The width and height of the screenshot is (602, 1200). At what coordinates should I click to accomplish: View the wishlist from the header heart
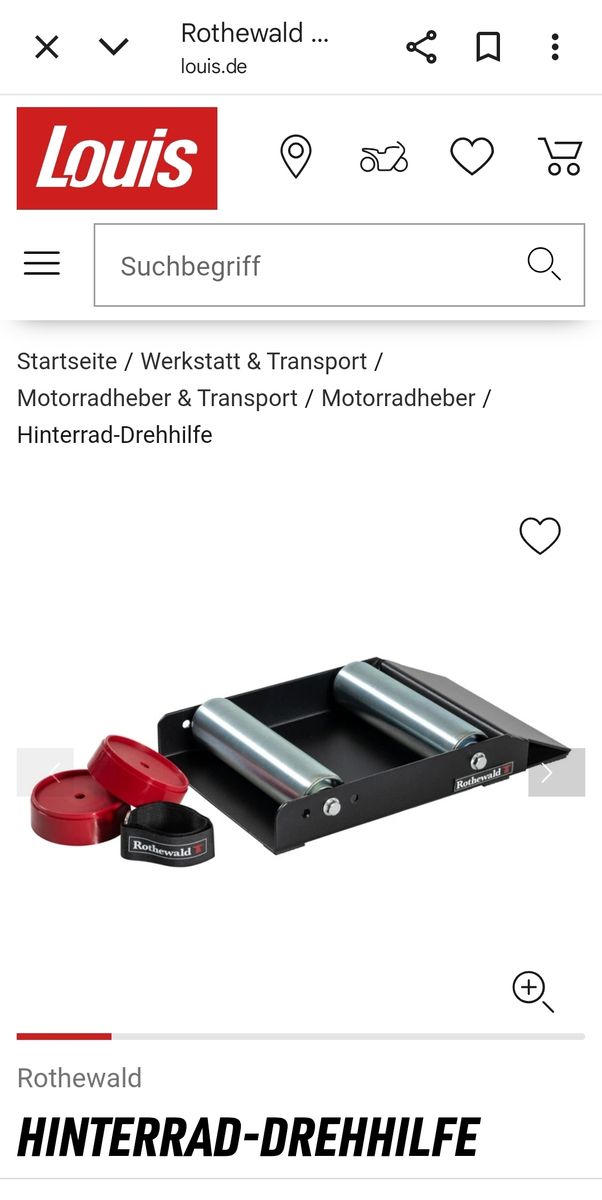pos(472,157)
